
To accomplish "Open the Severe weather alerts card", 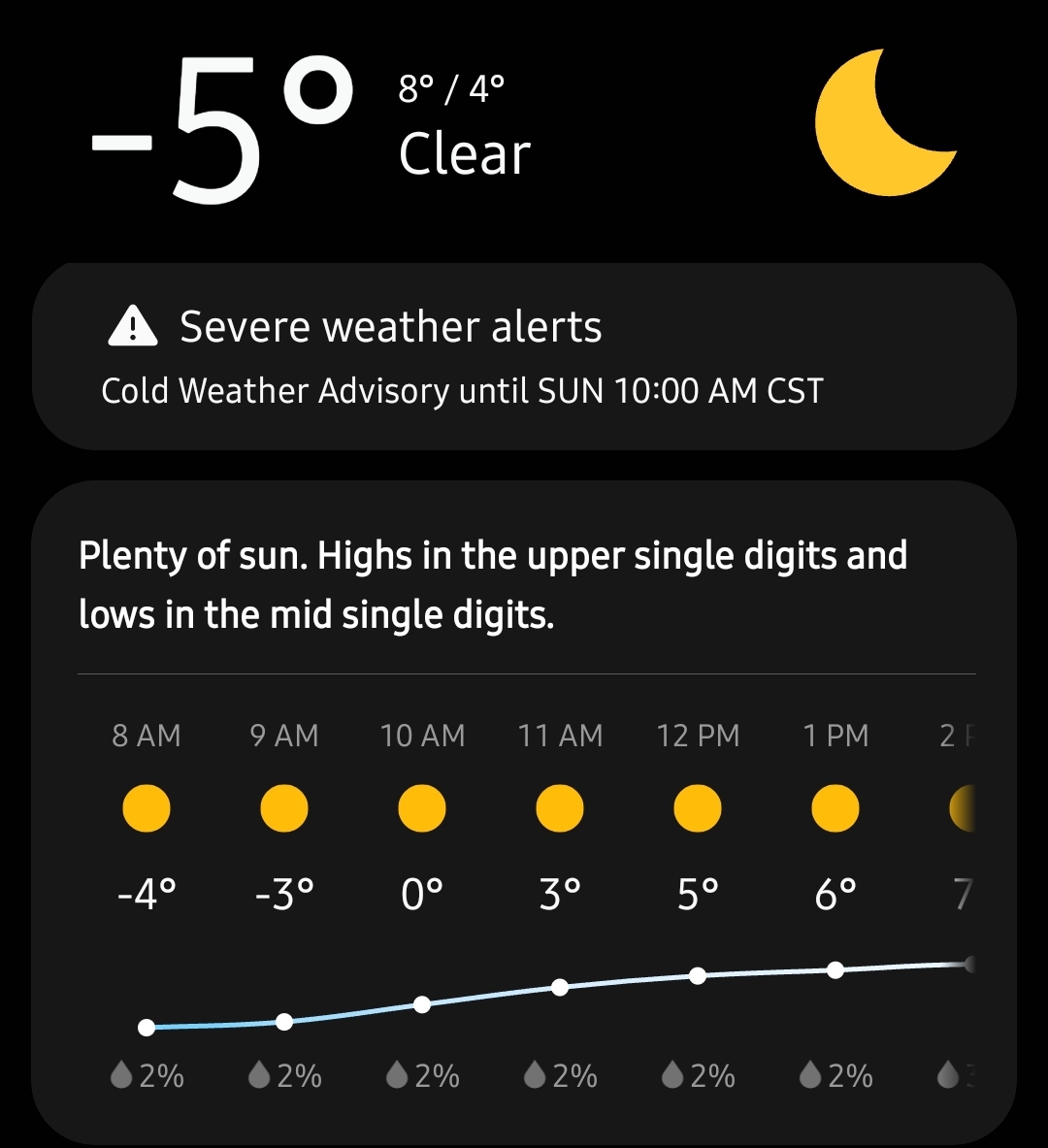I will (524, 357).
